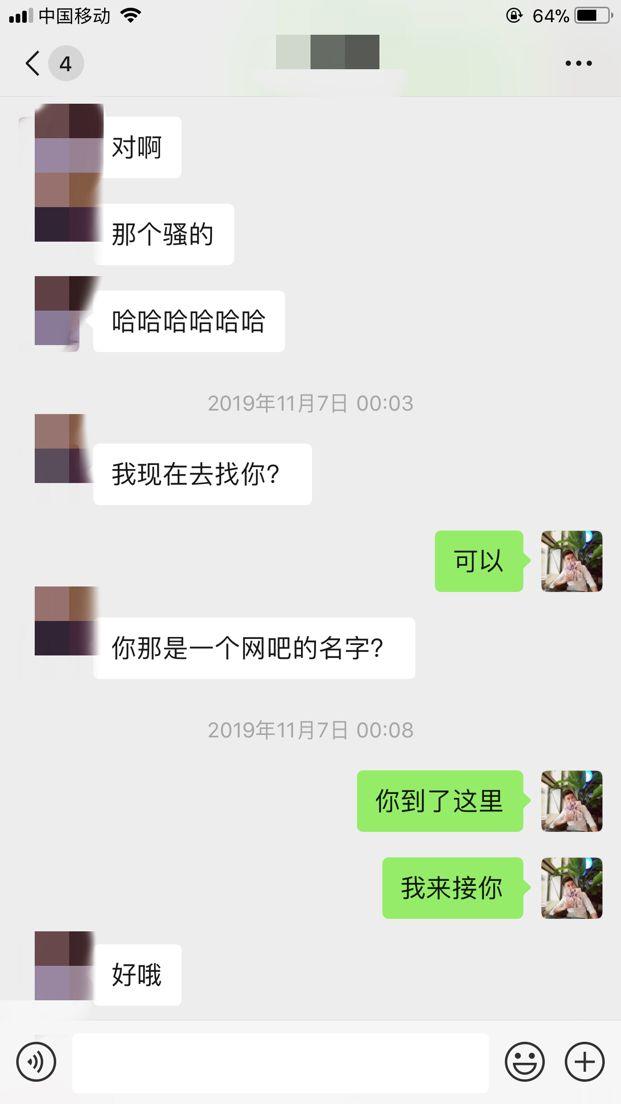Switch to voice message input

coord(36,1061)
